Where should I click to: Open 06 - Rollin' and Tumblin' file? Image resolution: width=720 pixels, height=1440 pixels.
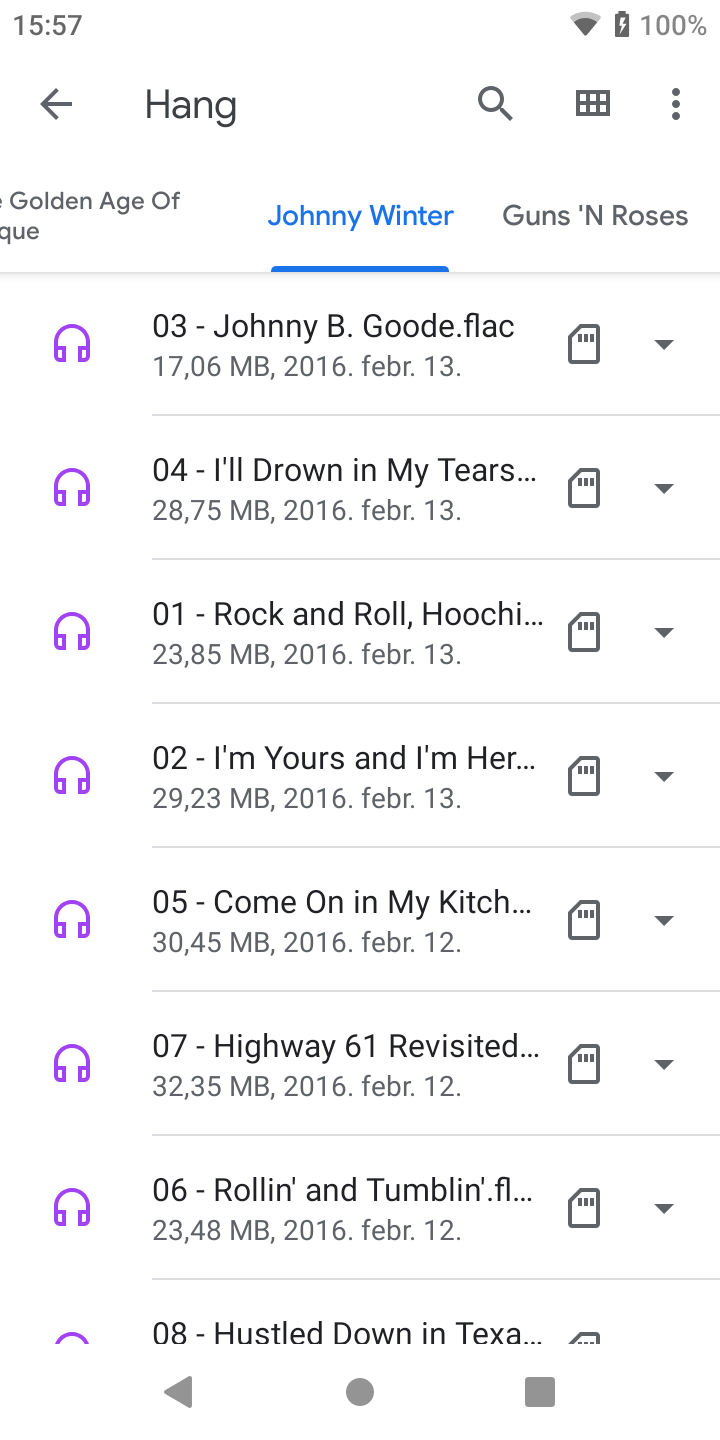tap(360, 1208)
